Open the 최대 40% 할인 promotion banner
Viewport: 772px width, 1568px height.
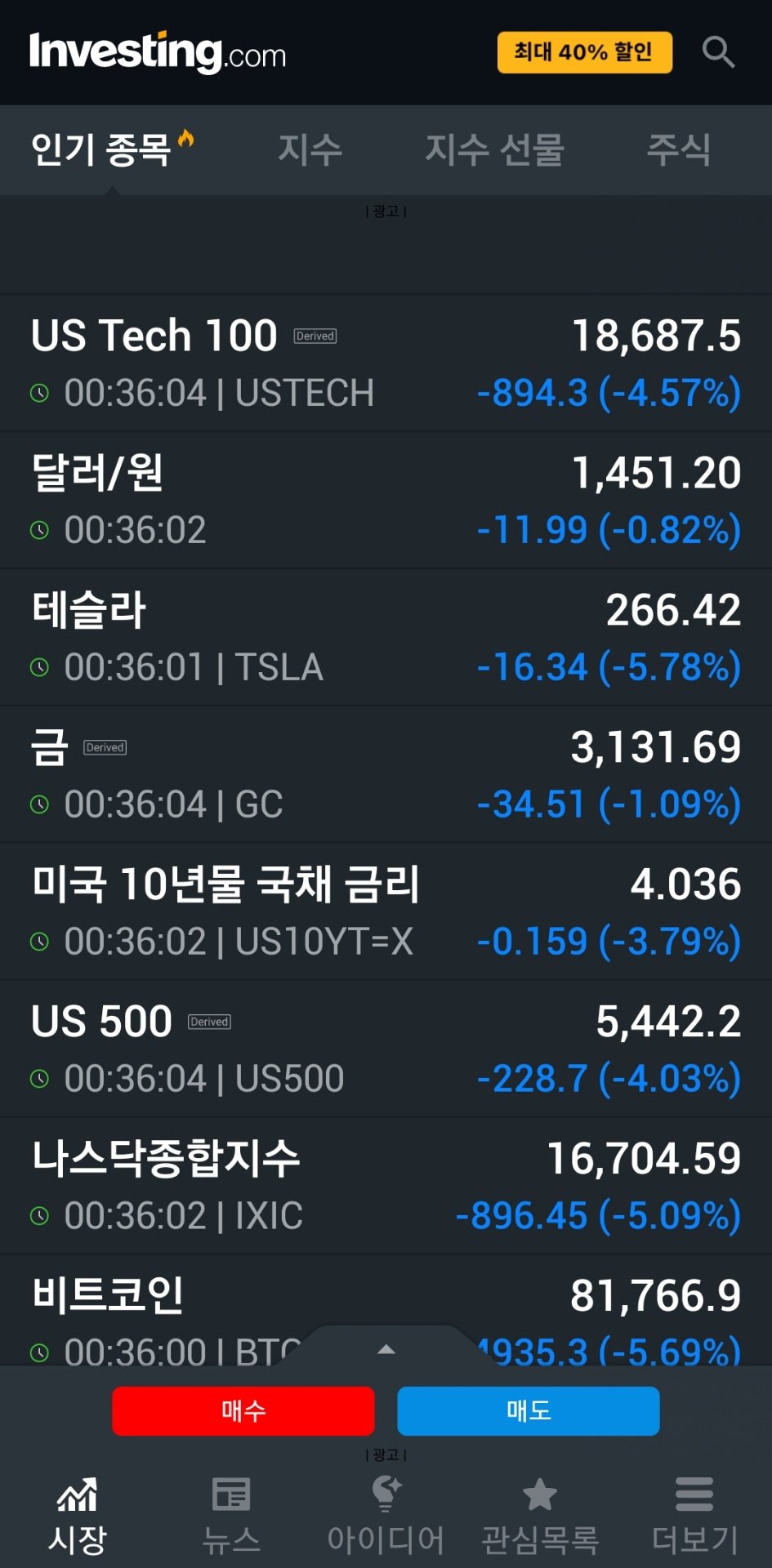click(x=585, y=51)
